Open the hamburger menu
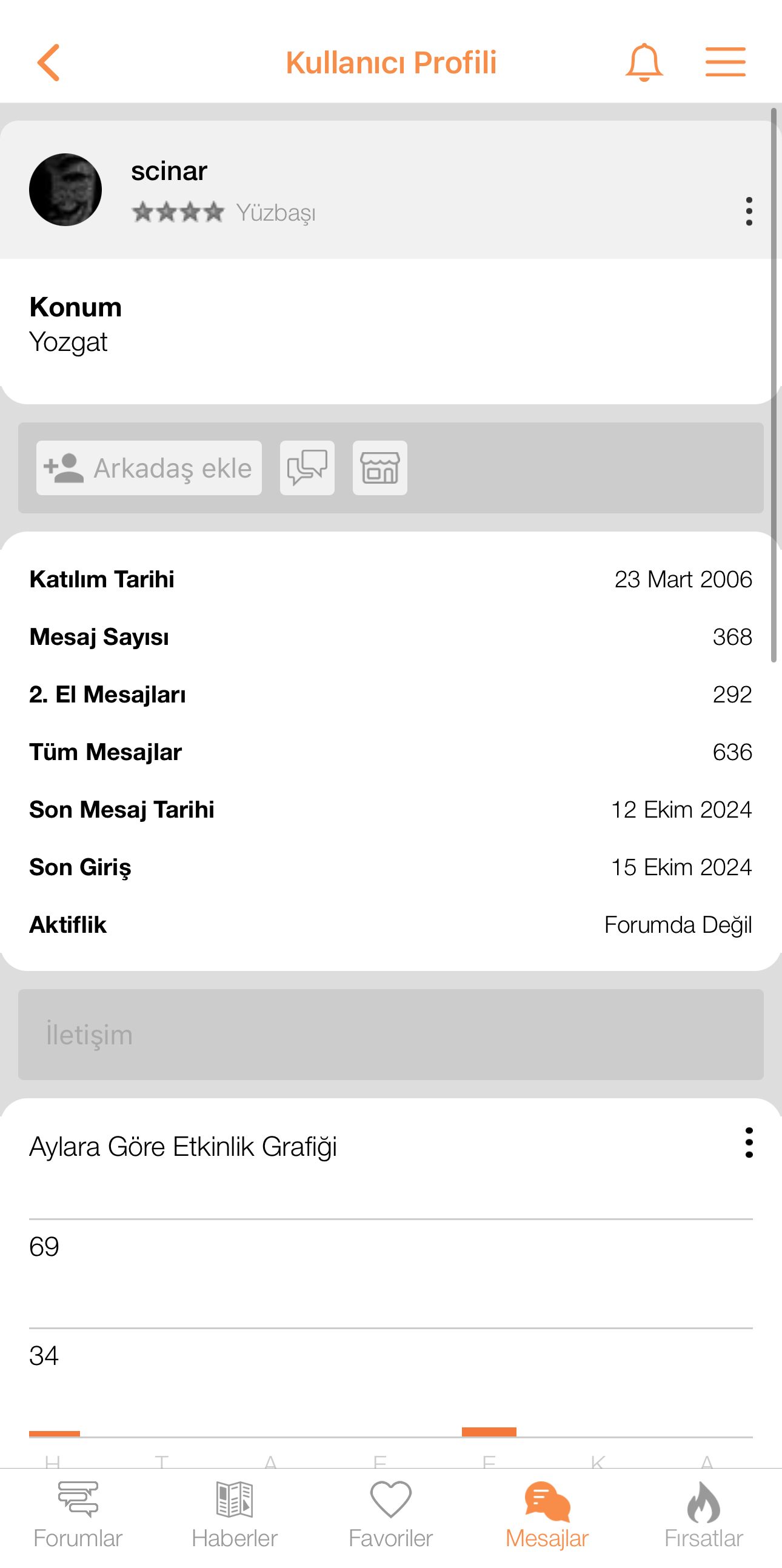782x1568 pixels. pos(726,62)
